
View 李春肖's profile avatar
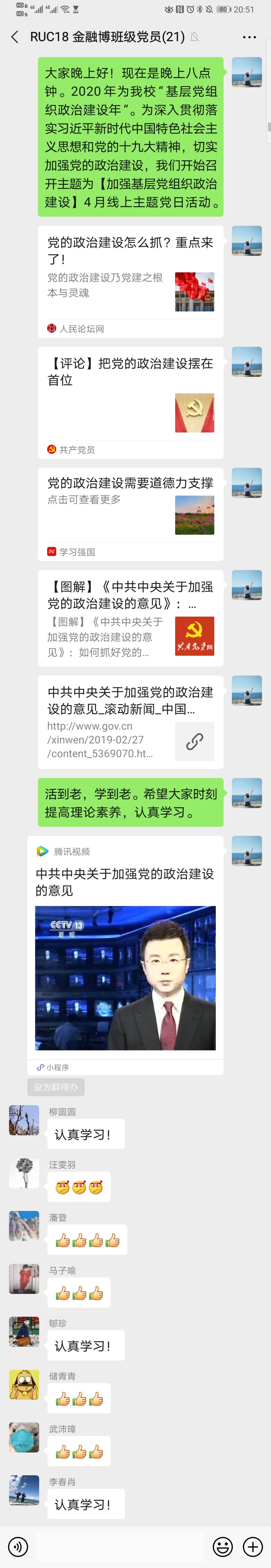tap(24, 1490)
